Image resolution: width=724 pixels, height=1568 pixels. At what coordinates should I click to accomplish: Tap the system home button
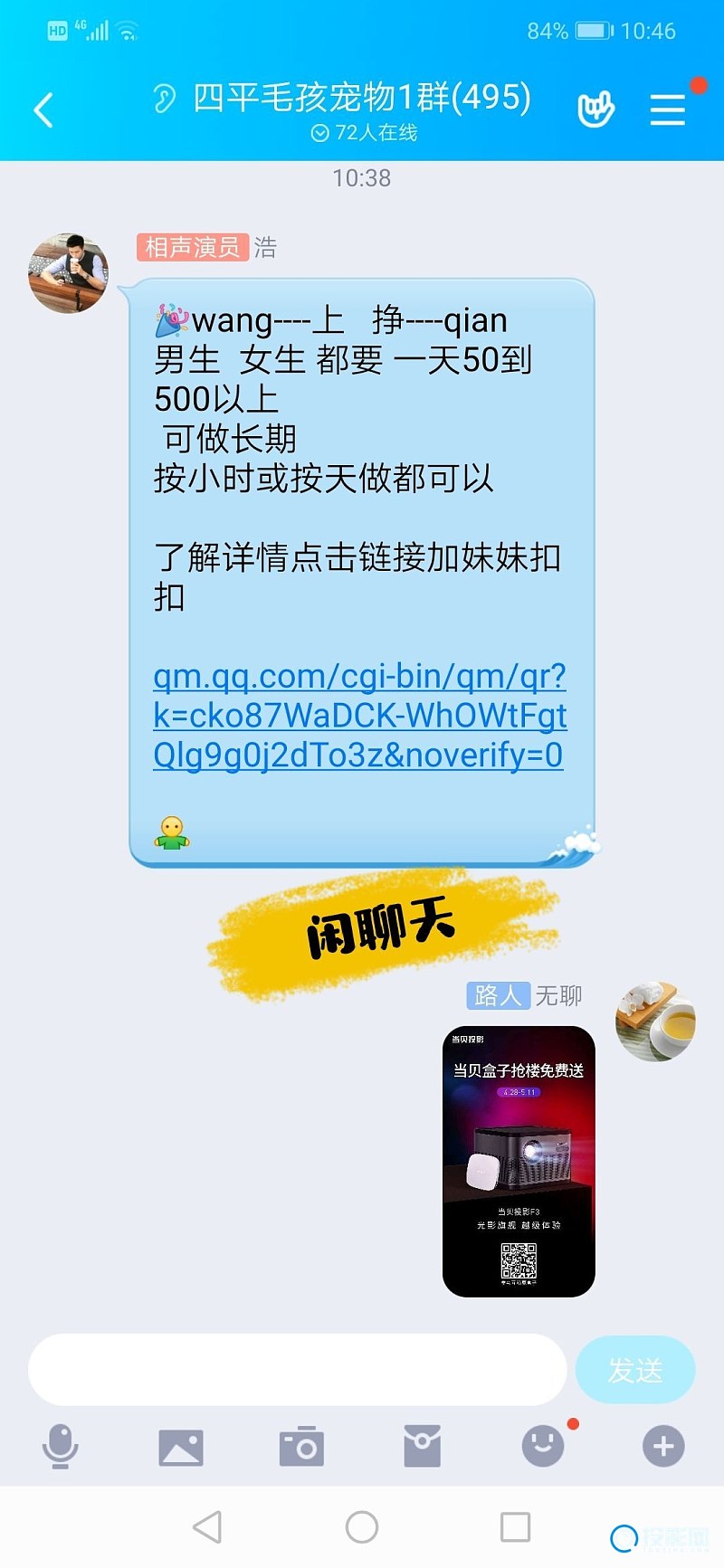point(362,1527)
